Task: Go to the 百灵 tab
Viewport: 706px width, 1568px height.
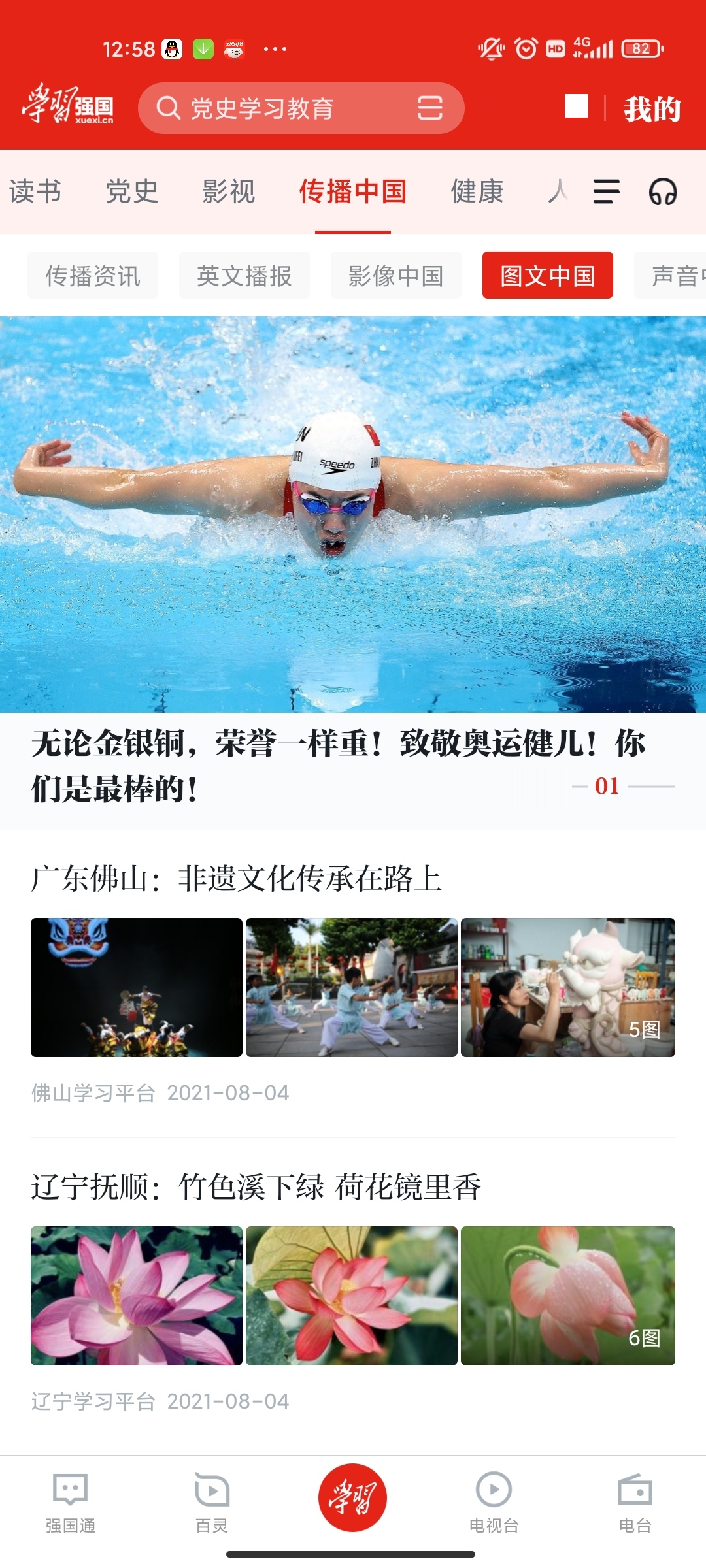Action: click(212, 1503)
